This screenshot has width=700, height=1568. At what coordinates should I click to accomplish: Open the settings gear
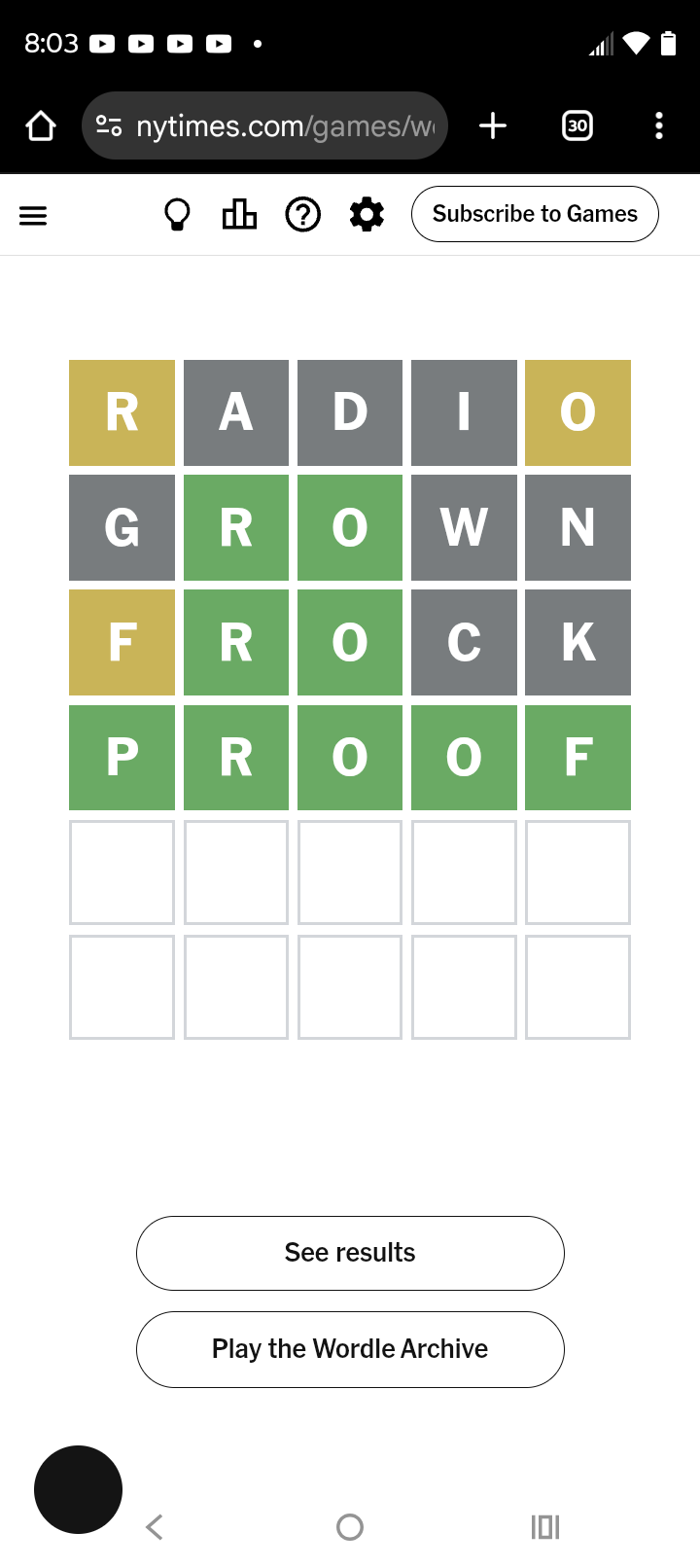tap(367, 214)
